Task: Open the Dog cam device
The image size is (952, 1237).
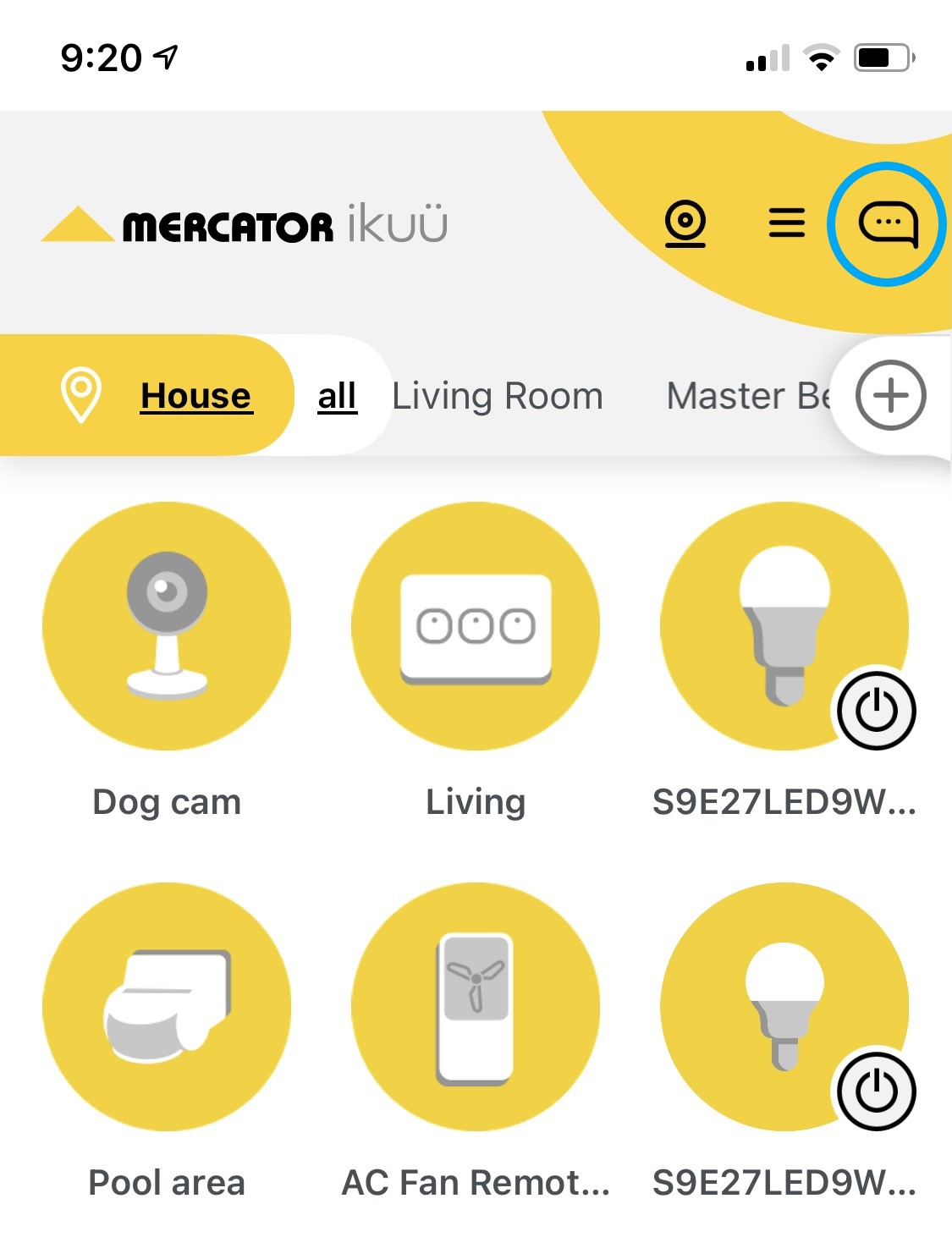Action: pos(167,626)
